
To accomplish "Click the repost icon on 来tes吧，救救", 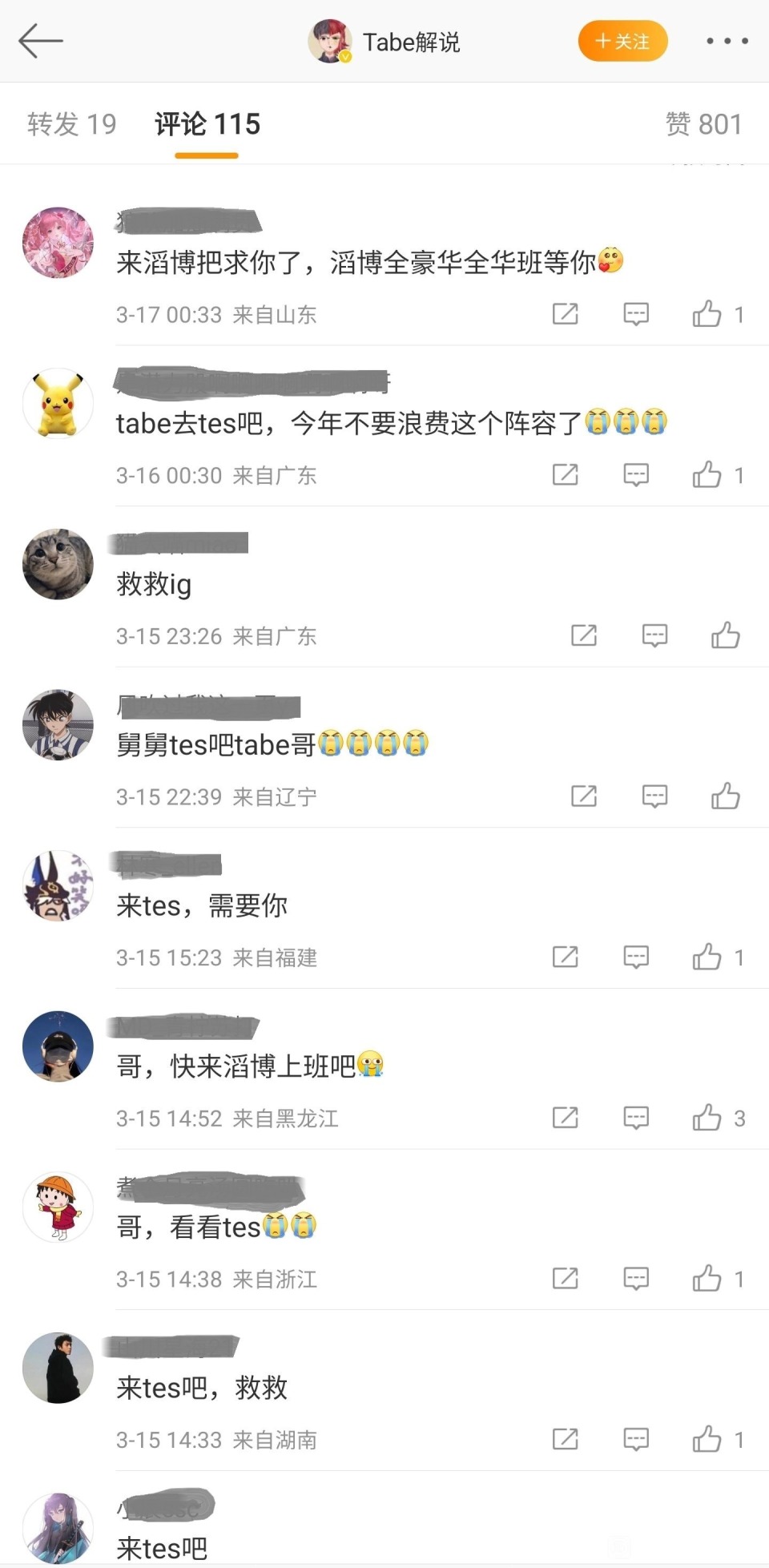I will (x=565, y=1440).
